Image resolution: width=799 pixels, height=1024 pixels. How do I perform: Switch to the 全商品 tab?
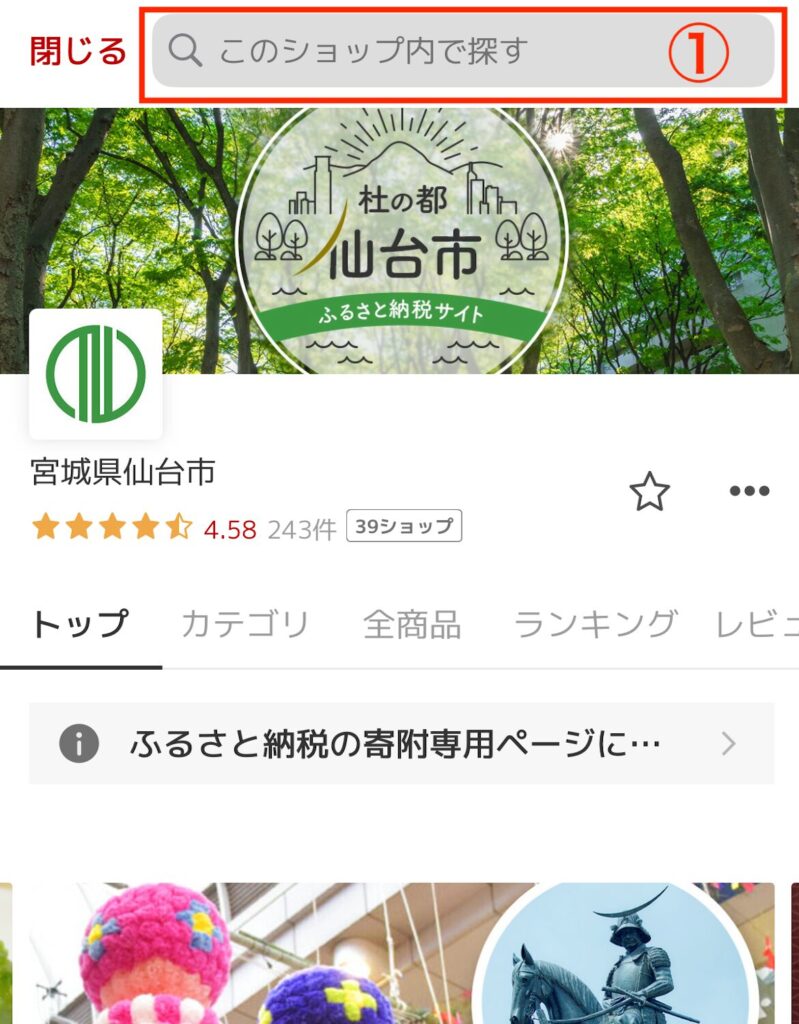[411, 624]
